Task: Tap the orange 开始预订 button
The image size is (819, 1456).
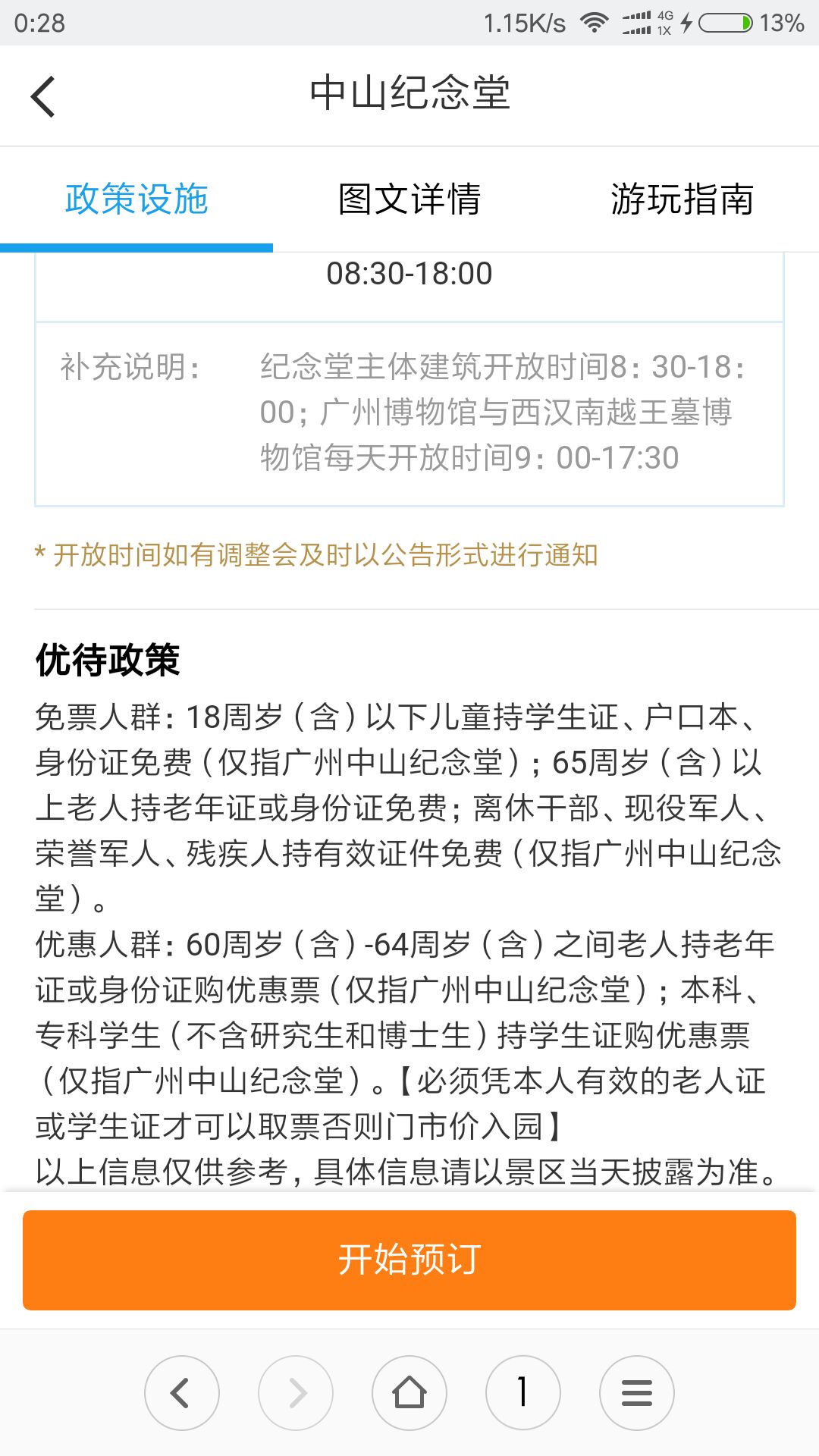Action: 409,1260
